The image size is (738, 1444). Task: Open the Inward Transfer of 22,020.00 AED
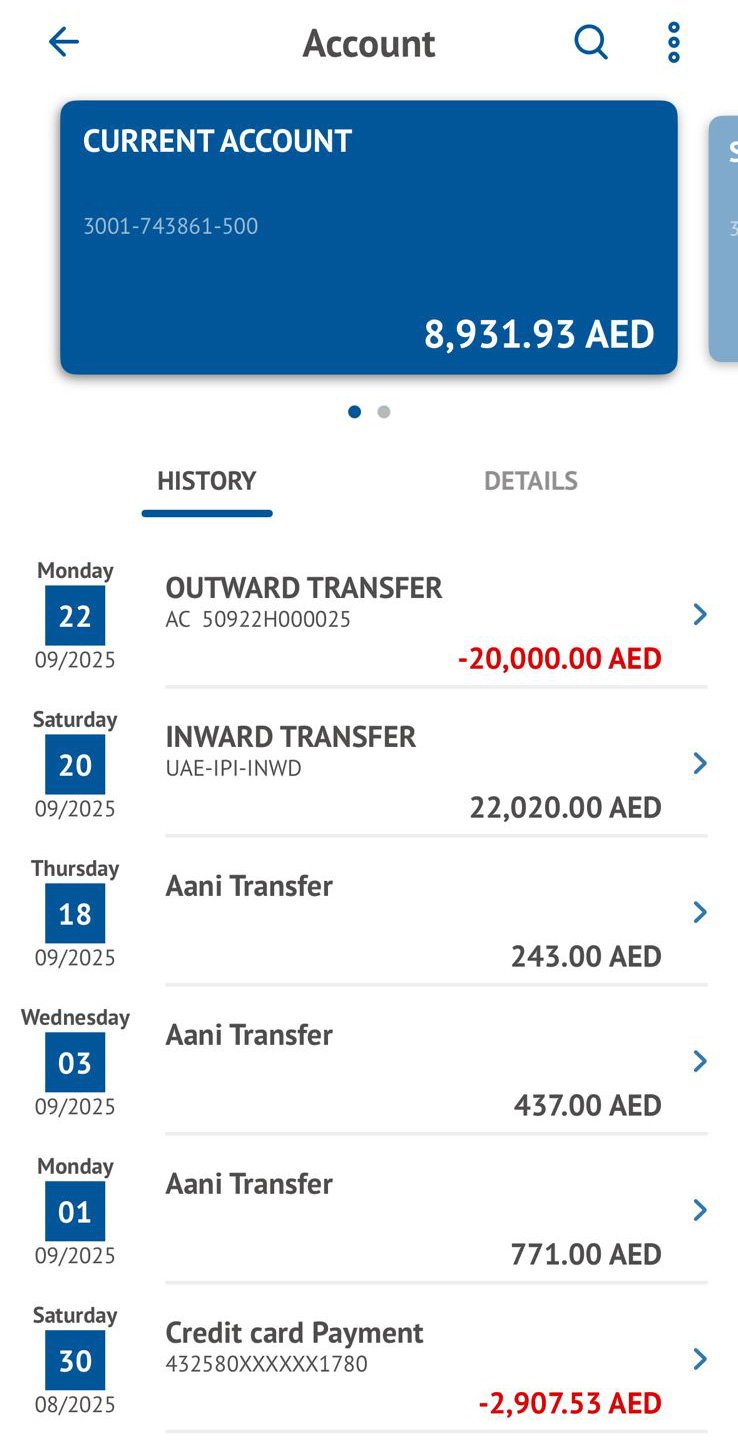[x=435, y=764]
